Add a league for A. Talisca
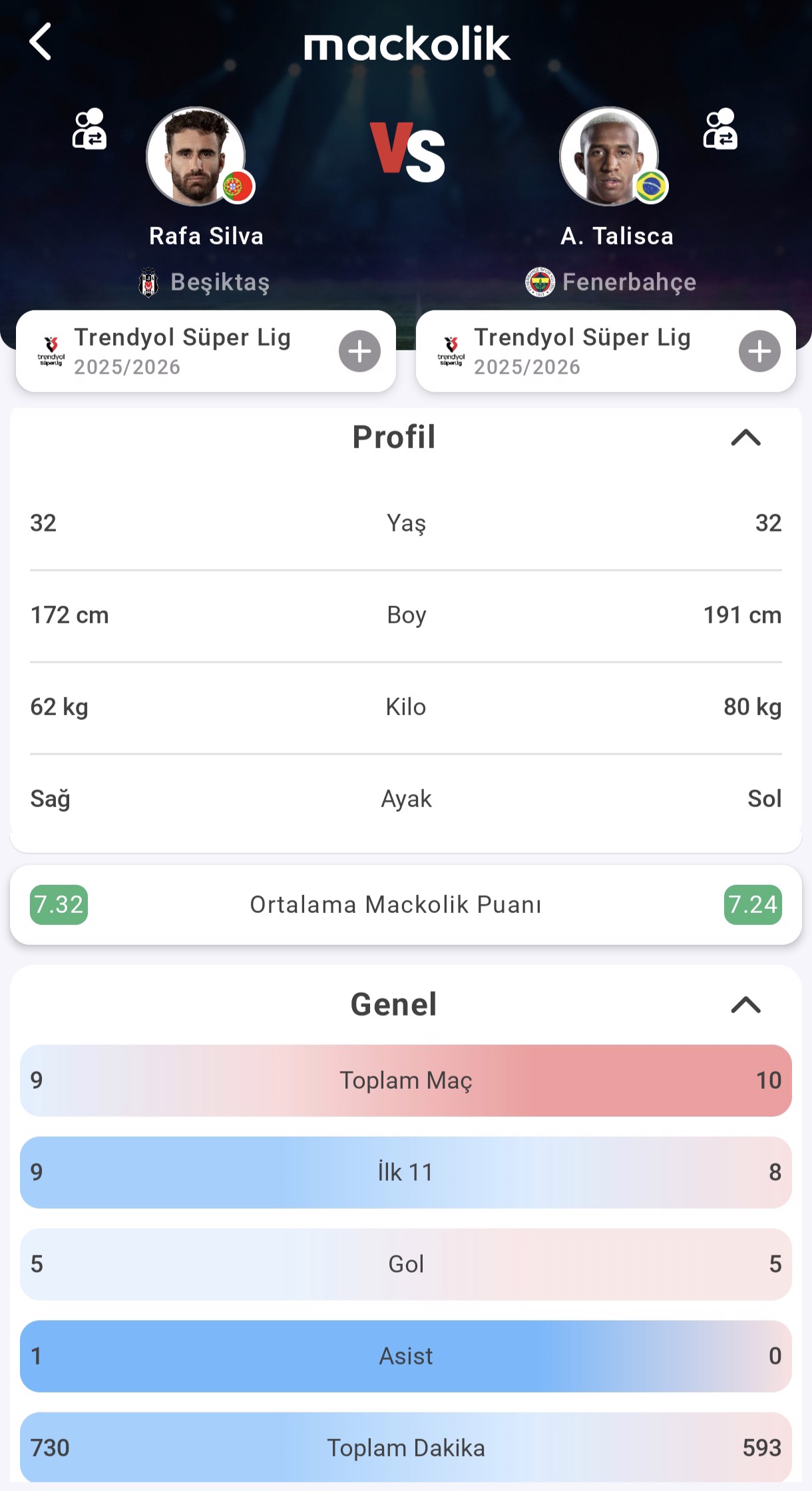 point(759,351)
